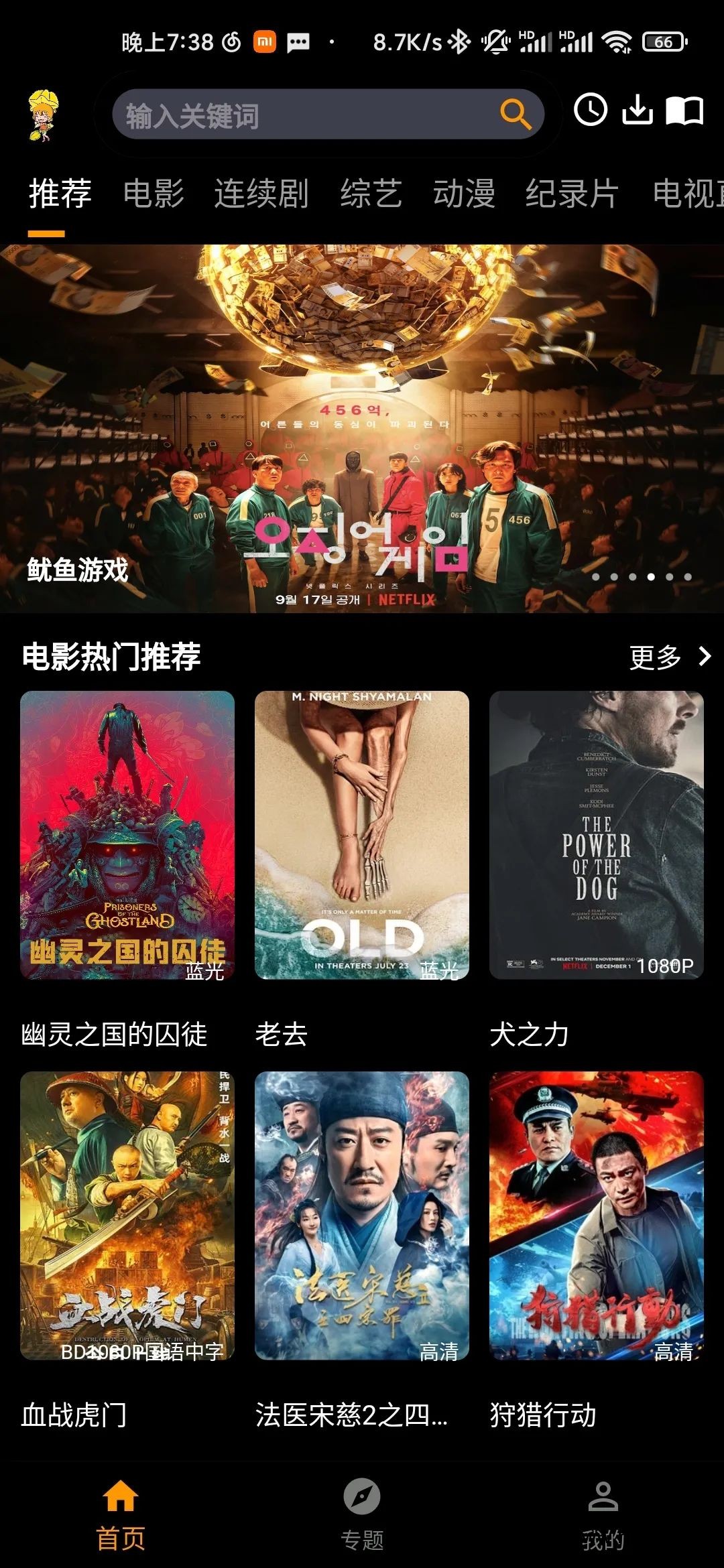Screen dimensions: 724x1568
Task: Switch to the 电影 tab
Action: tap(154, 194)
